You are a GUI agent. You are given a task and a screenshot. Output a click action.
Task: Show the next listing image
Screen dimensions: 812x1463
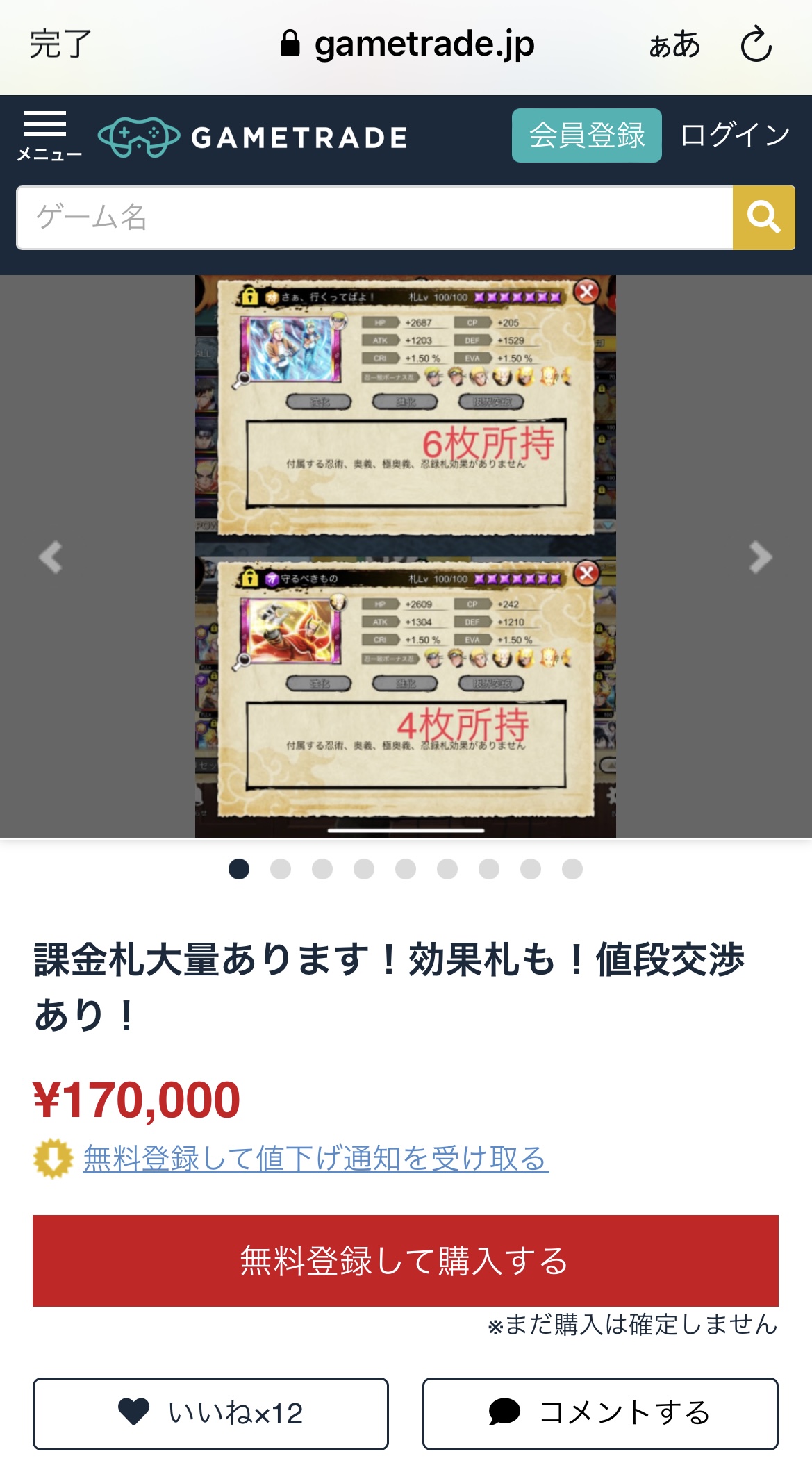(x=761, y=557)
